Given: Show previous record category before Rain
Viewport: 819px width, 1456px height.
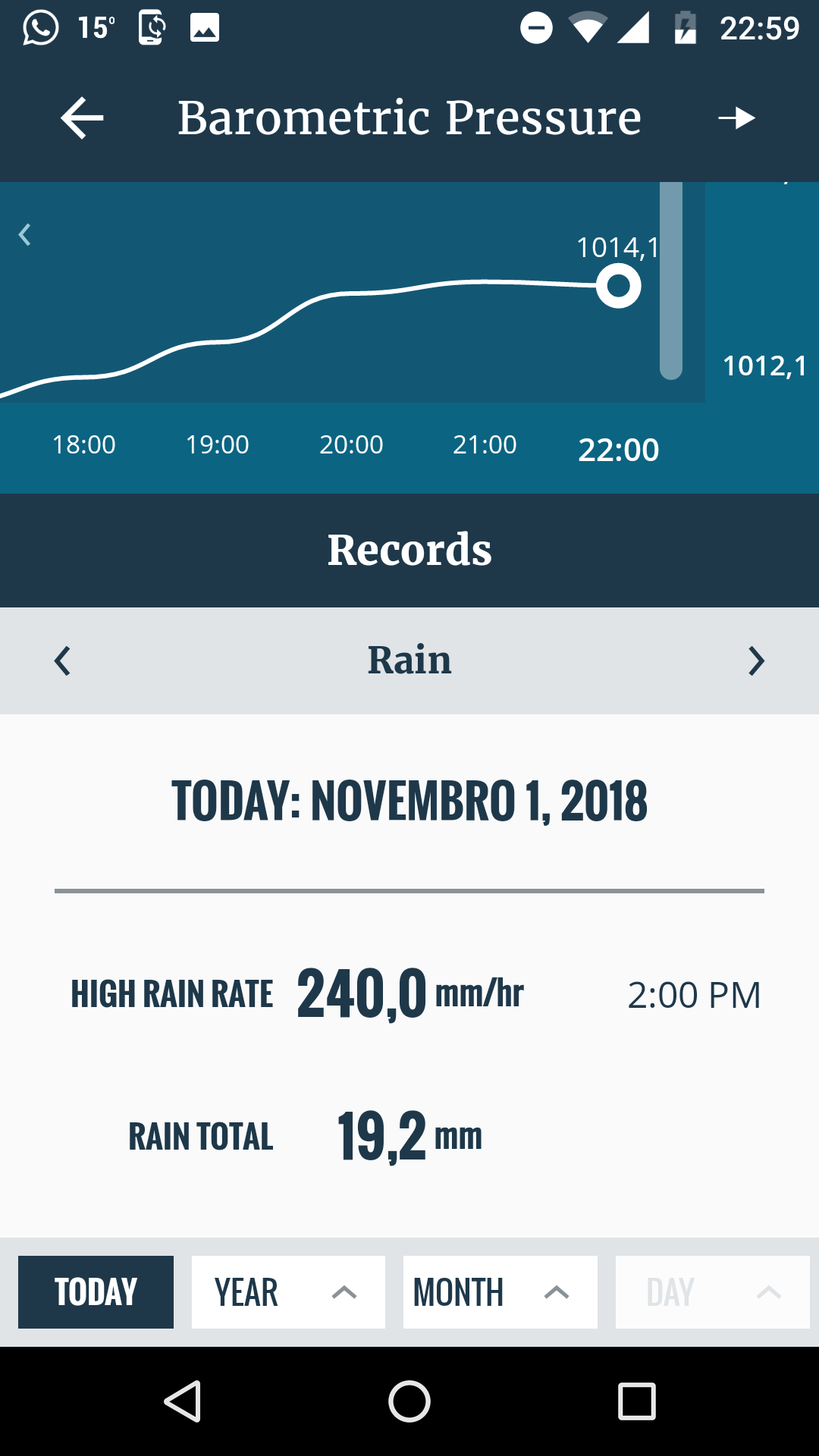Looking at the screenshot, I should (x=62, y=661).
